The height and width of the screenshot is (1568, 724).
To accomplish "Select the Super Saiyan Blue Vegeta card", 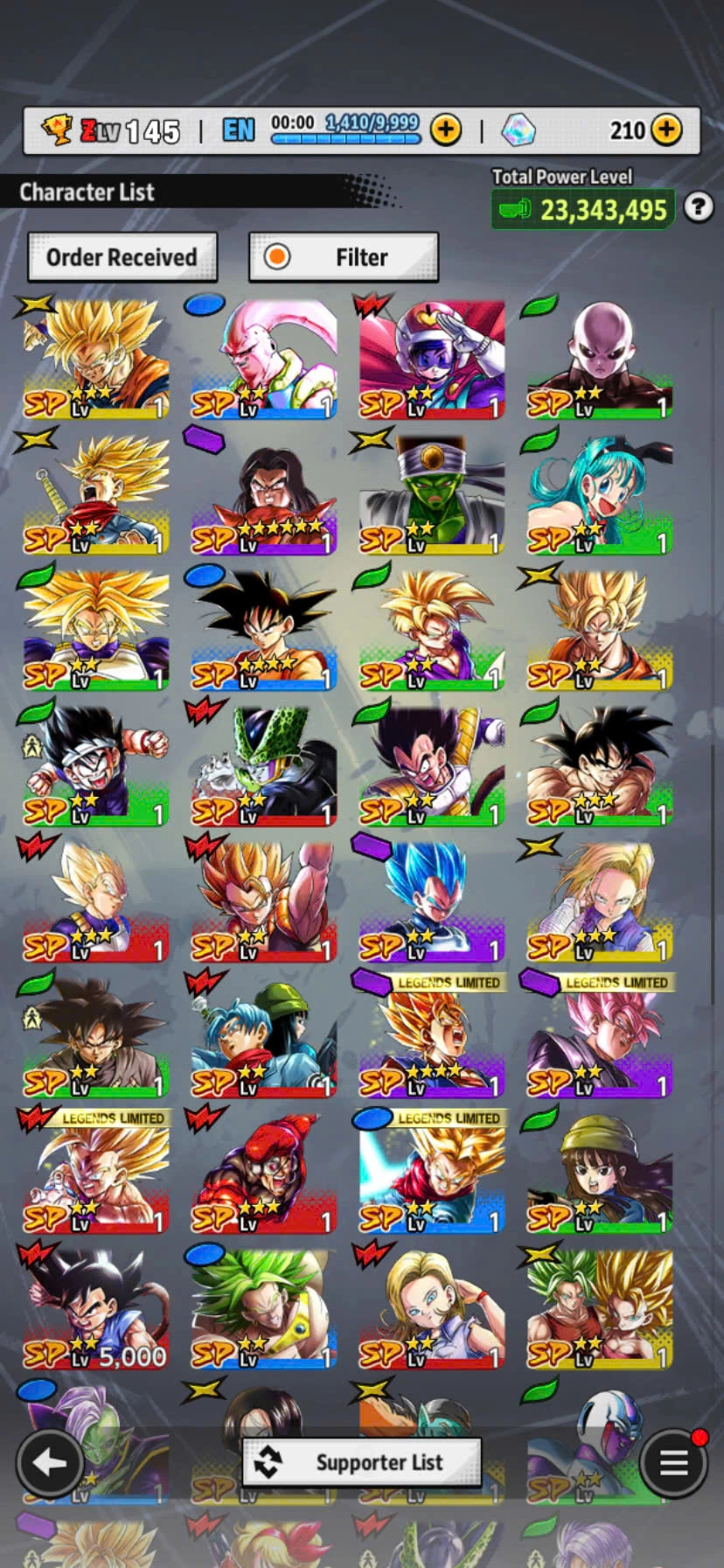I will [431, 901].
